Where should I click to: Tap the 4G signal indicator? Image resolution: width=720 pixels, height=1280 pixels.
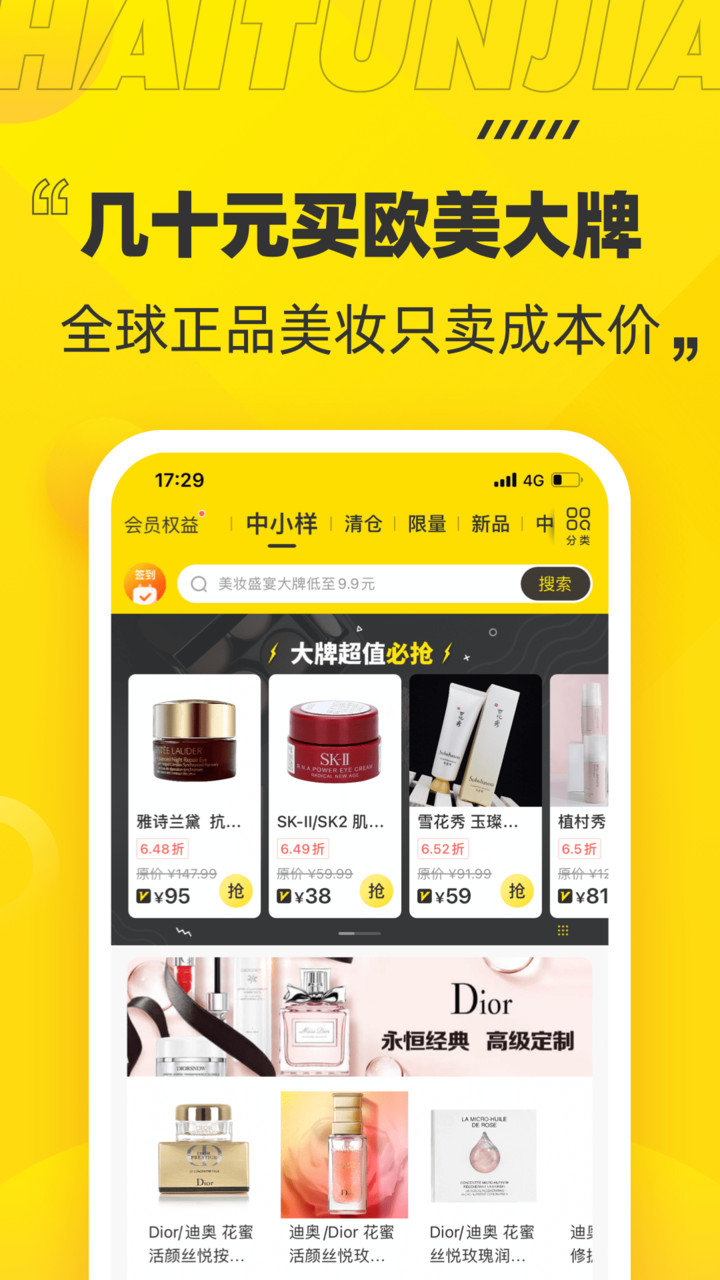pyautogui.click(x=533, y=480)
